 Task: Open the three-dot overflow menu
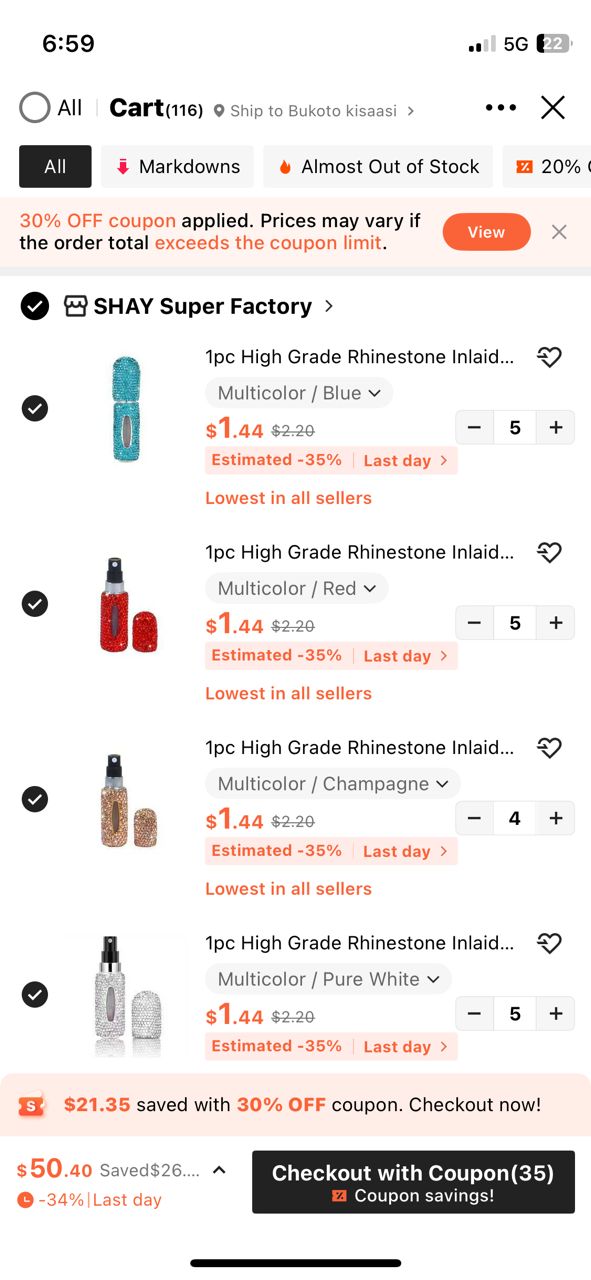pyautogui.click(x=500, y=108)
